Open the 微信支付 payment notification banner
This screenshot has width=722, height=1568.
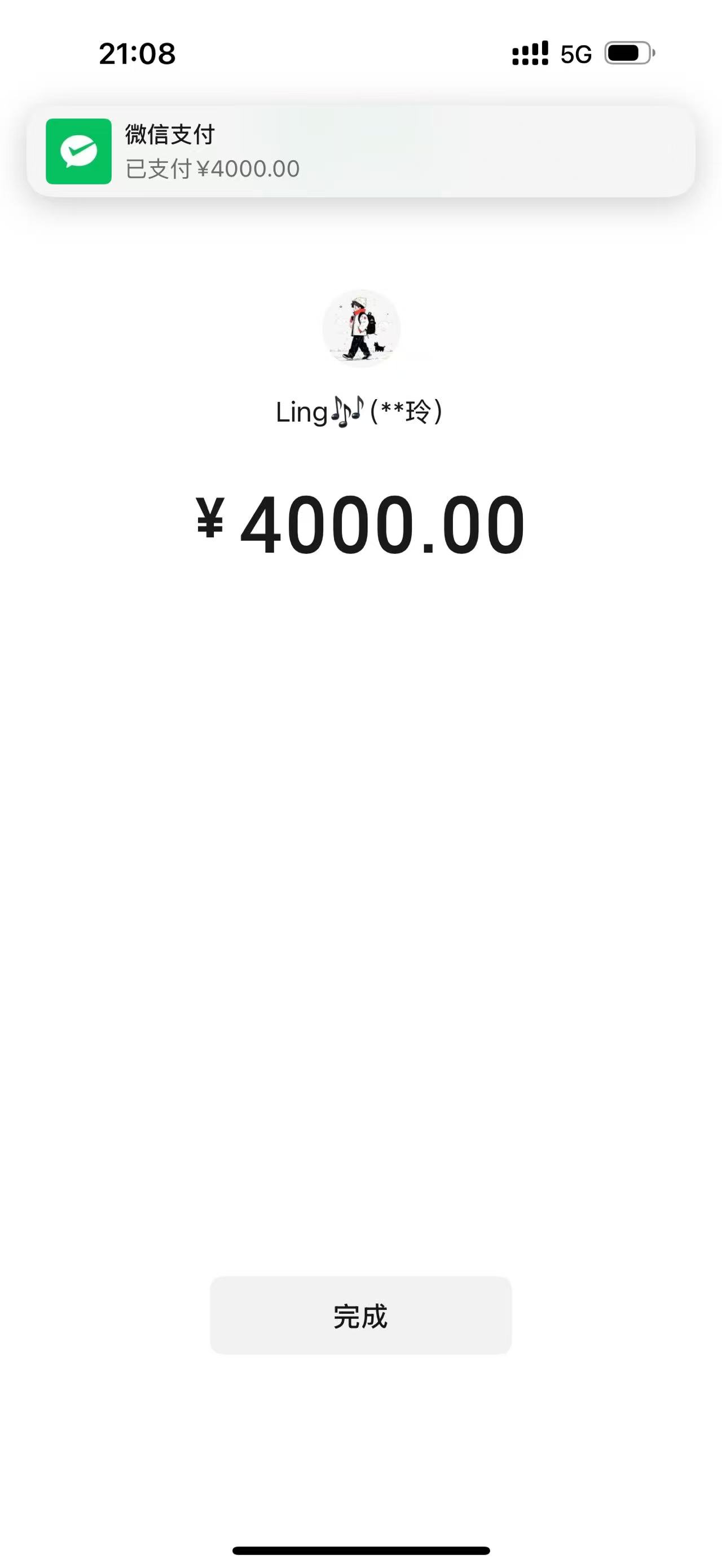360,151
